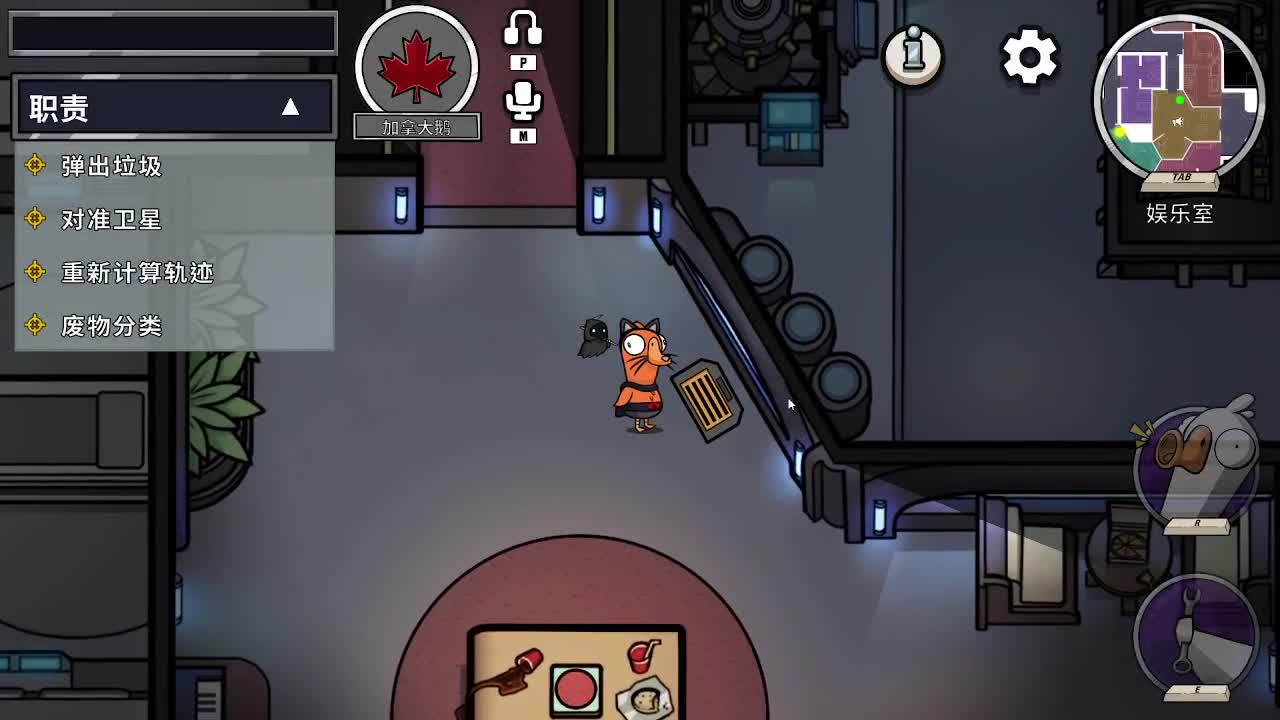Image resolution: width=1280 pixels, height=720 pixels.
Task: Toggle the headphone audio icon
Action: coord(522,30)
